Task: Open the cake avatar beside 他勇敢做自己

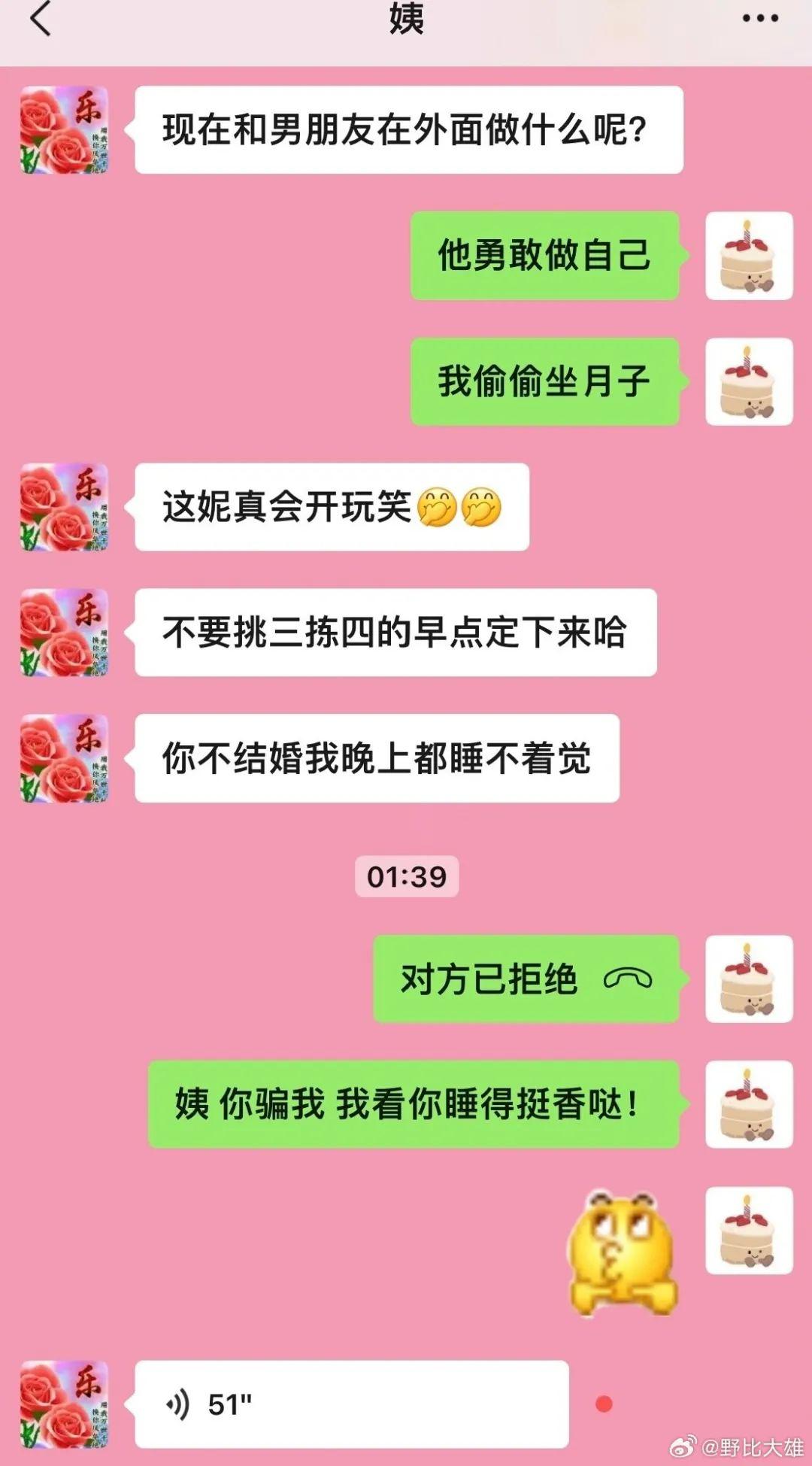Action: tap(749, 256)
